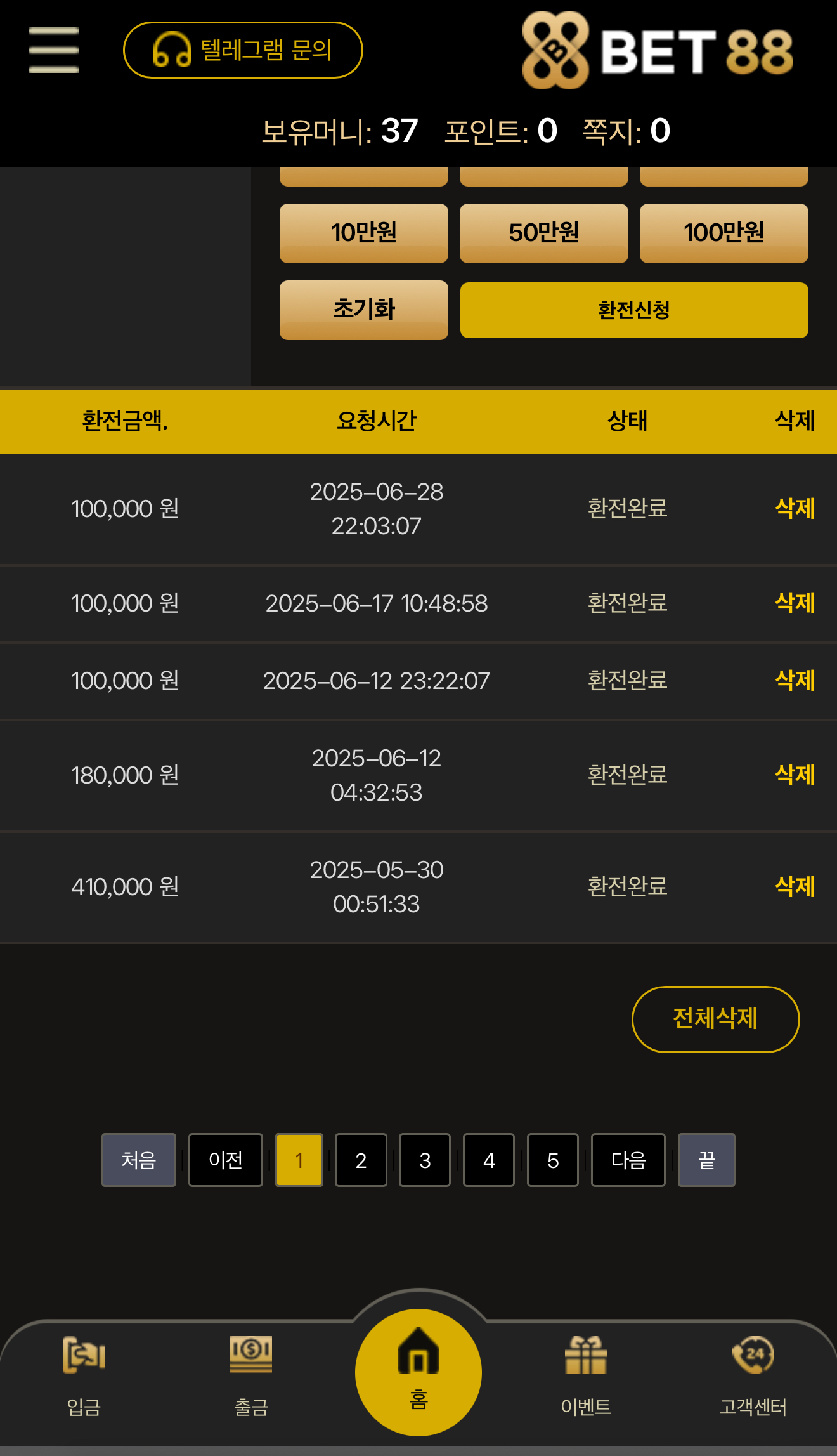Tap 전체삭제 to delete all records

click(715, 1019)
